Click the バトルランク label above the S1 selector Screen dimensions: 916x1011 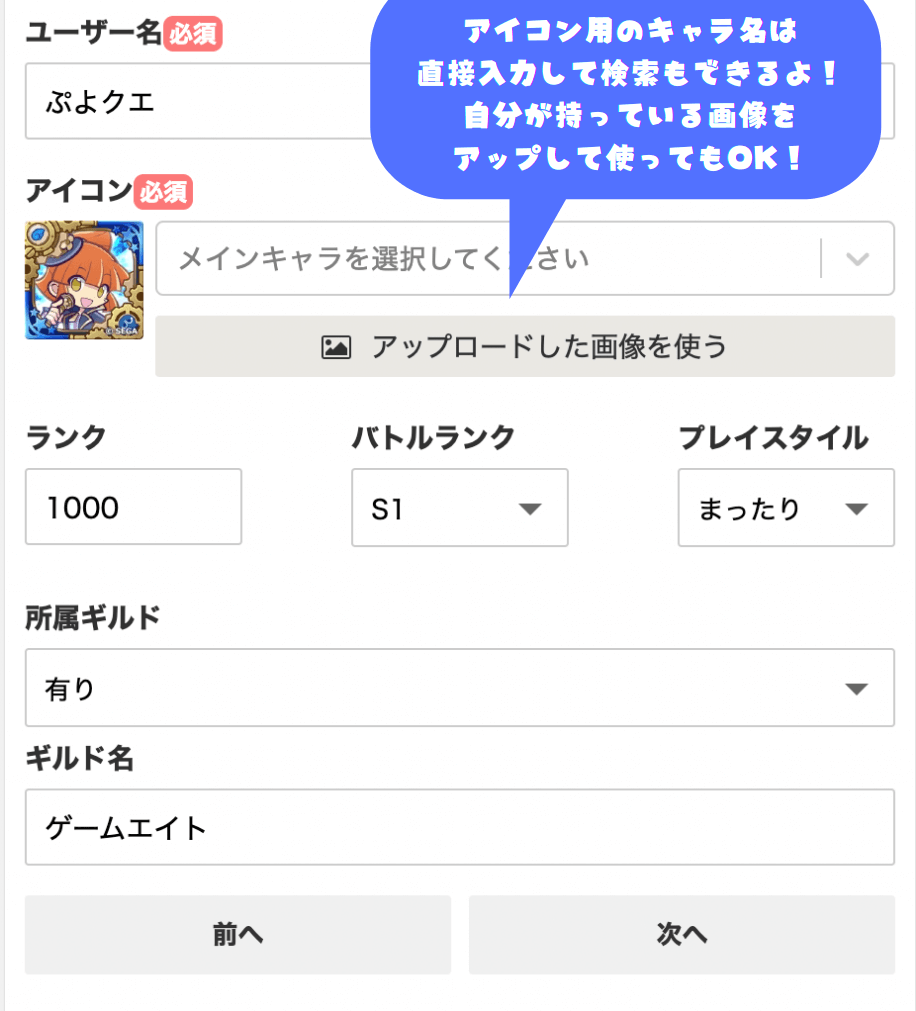(x=432, y=436)
